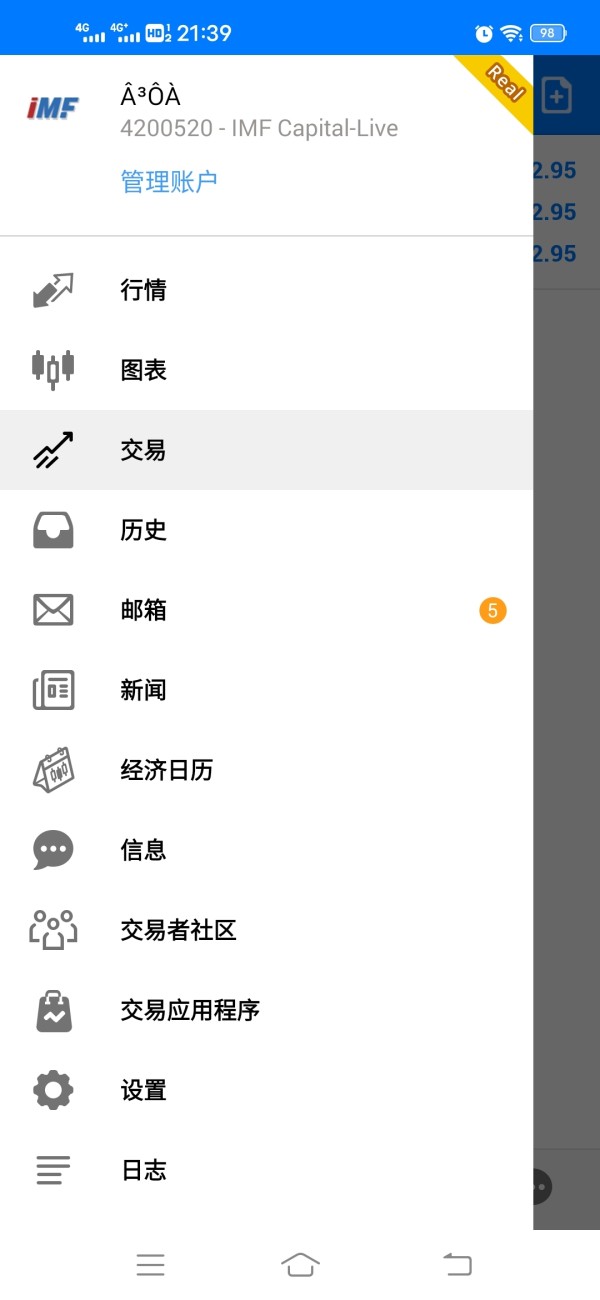Open 行情 from the drawer
Screen dimensions: 600x1300
266,290
